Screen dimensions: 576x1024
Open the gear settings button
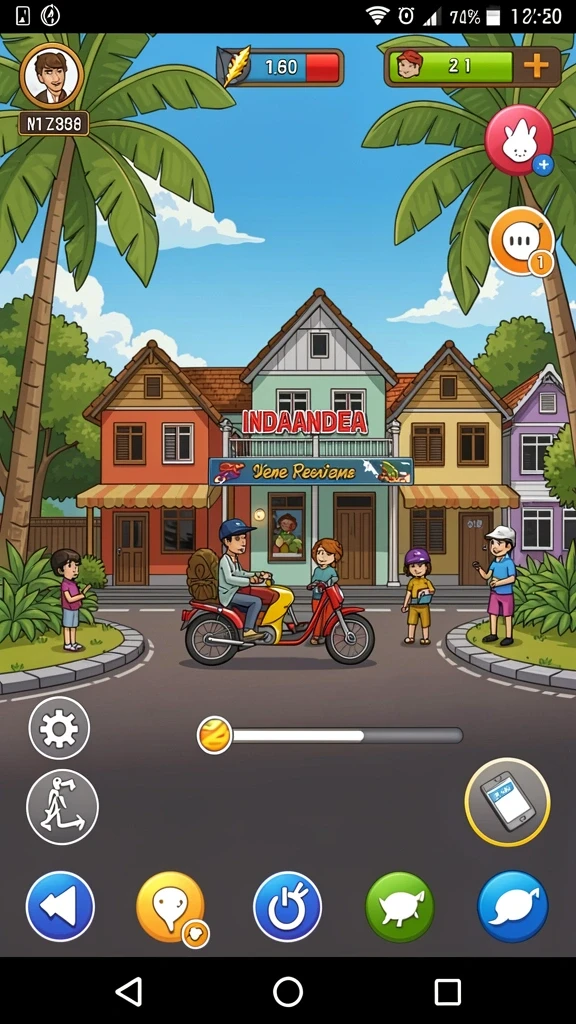59,728
